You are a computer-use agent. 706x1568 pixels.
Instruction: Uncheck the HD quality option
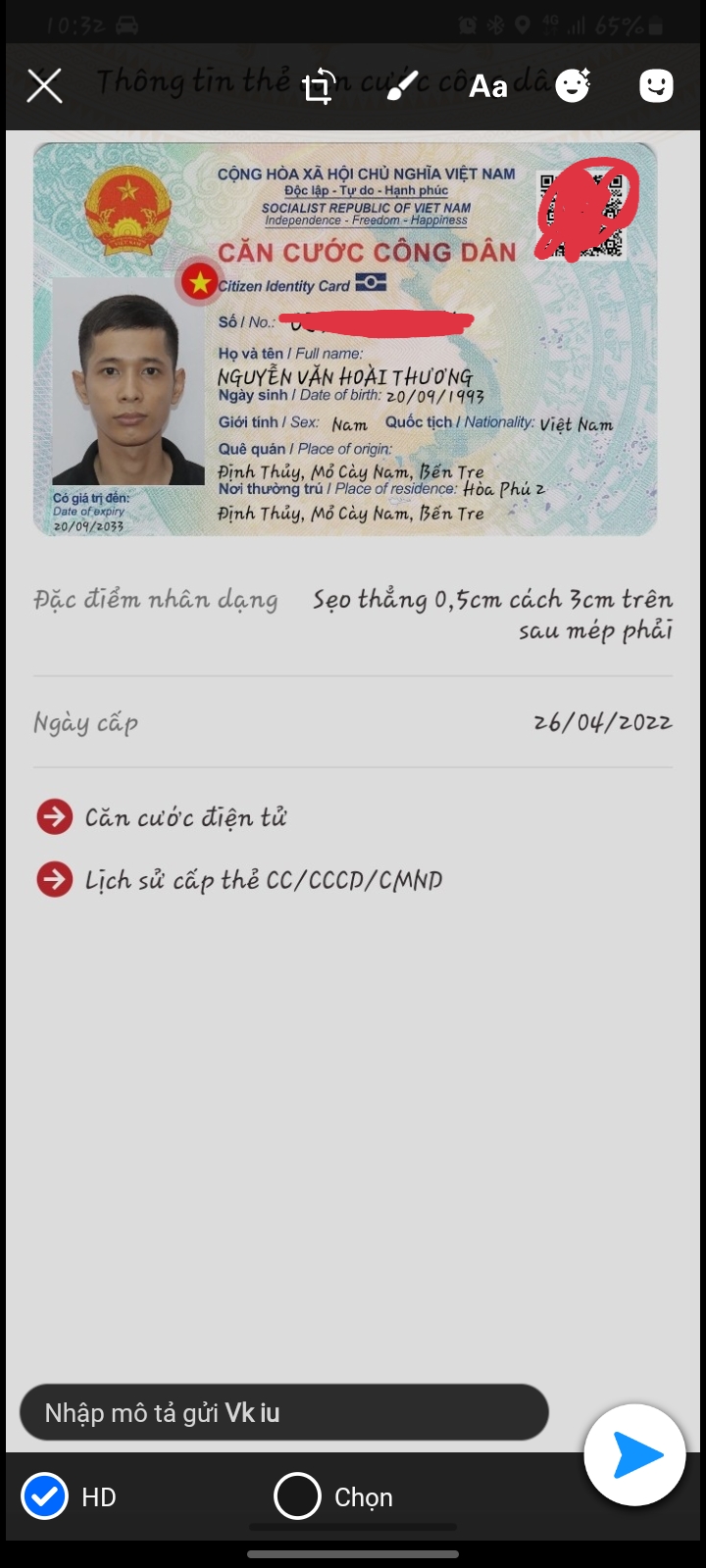[45, 1496]
